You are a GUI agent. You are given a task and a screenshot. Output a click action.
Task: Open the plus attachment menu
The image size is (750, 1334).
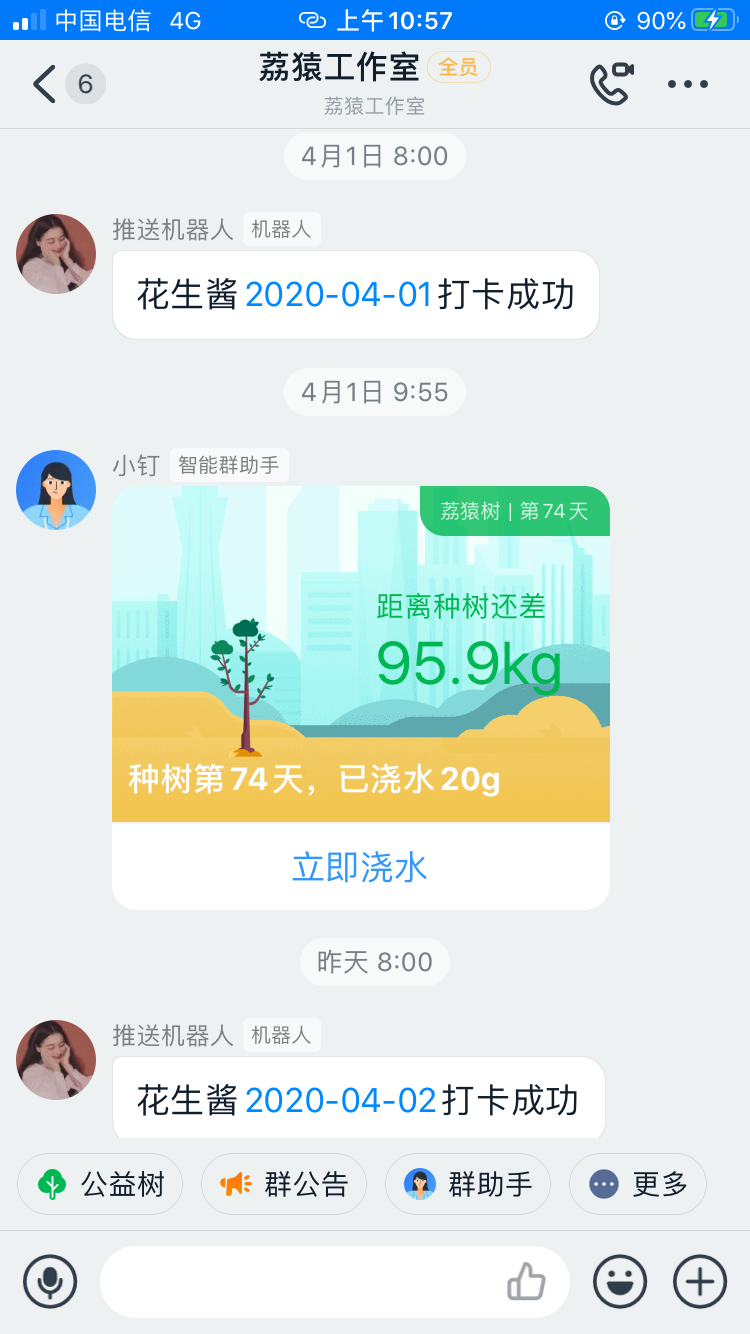700,1282
